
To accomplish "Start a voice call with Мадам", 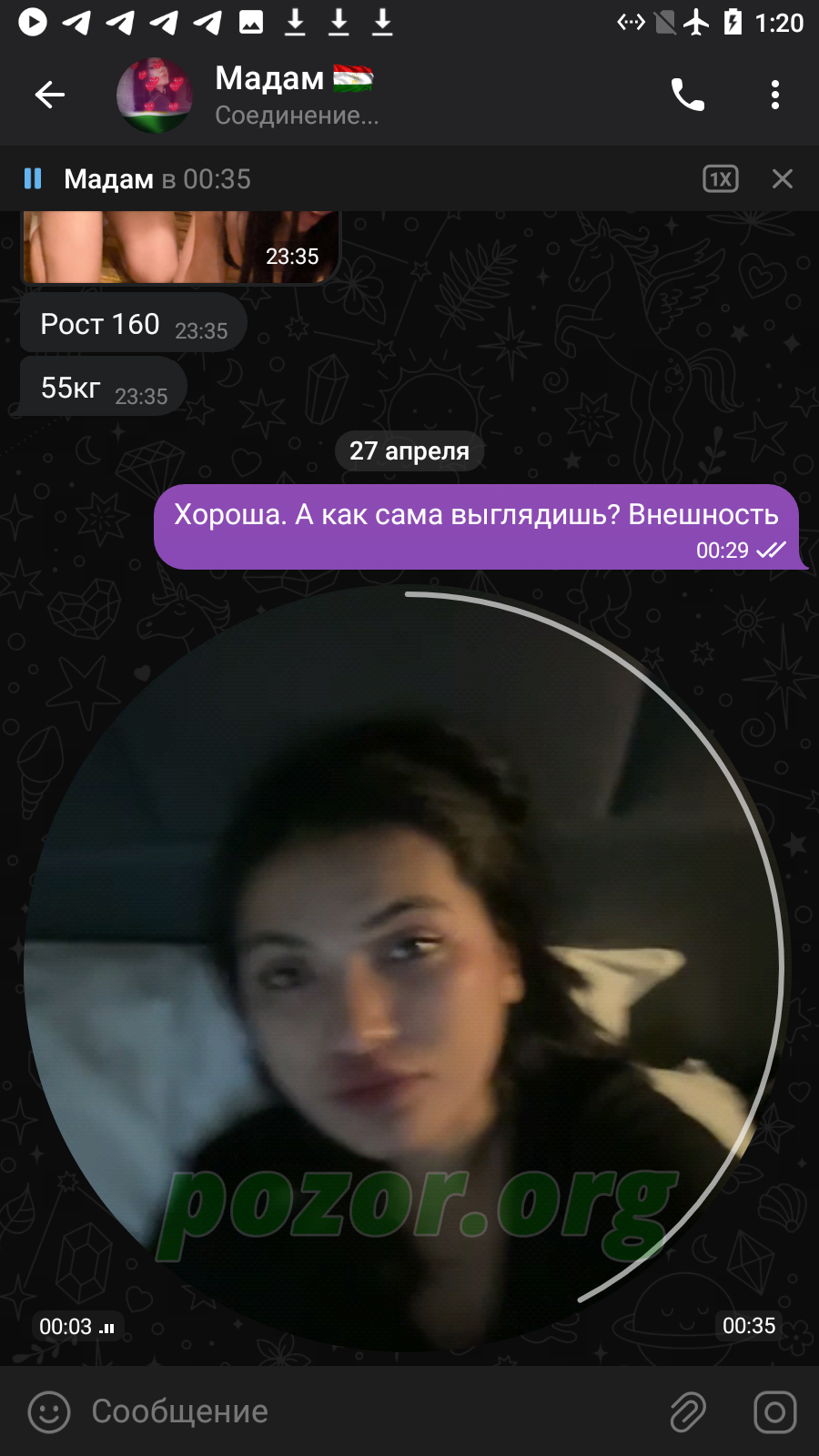I will click(x=688, y=95).
